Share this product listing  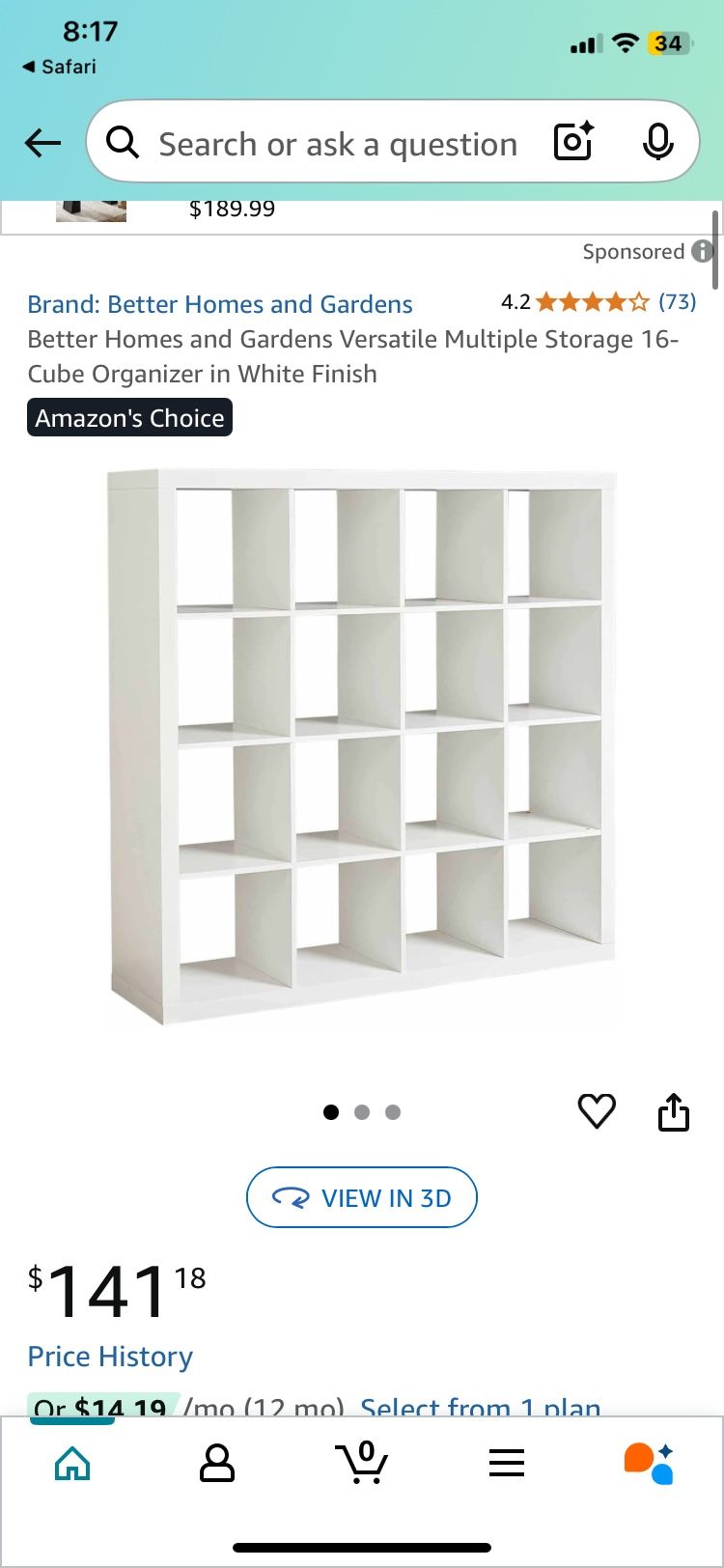click(x=674, y=1111)
